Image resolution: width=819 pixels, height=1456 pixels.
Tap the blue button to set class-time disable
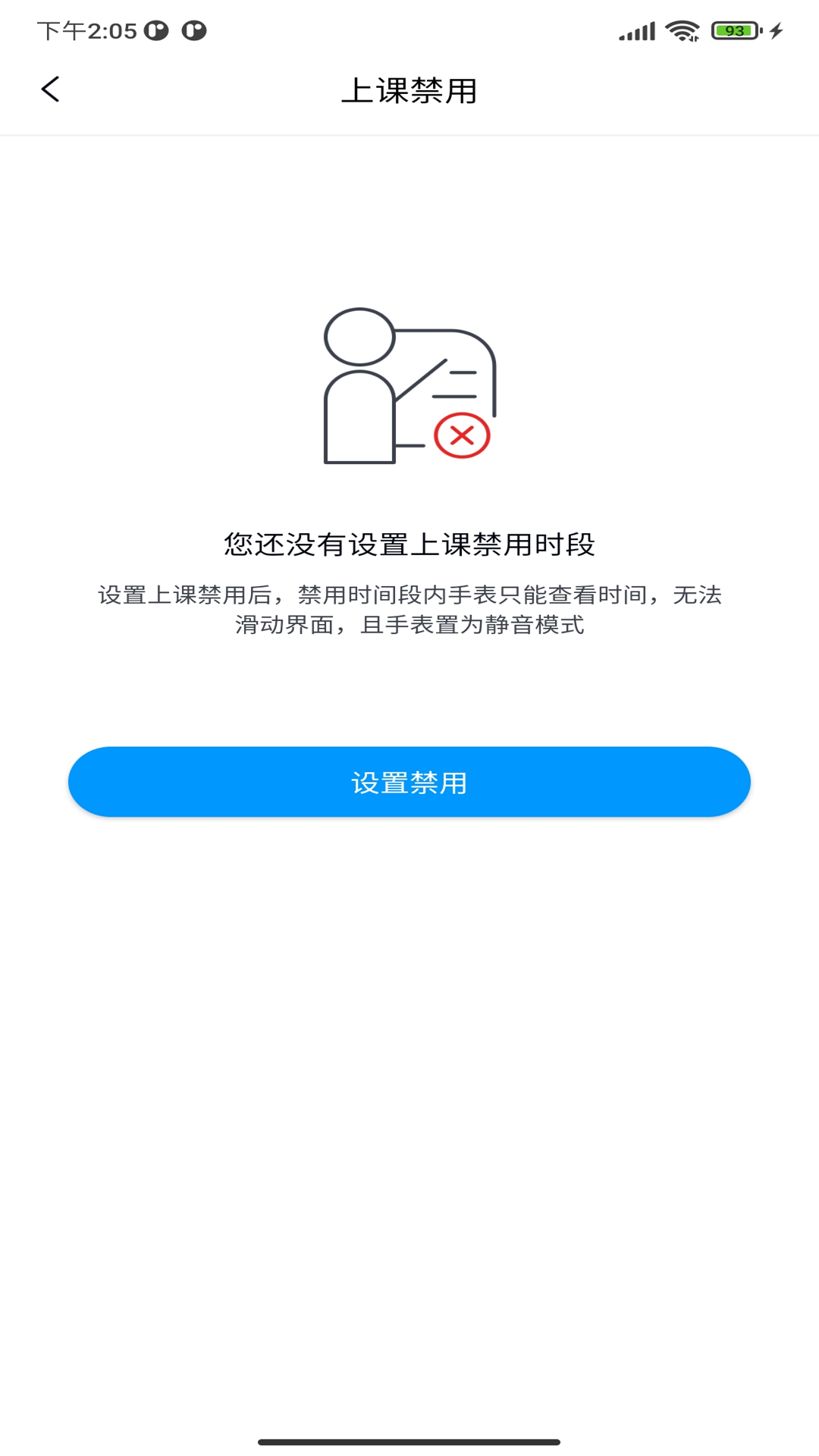(x=409, y=781)
